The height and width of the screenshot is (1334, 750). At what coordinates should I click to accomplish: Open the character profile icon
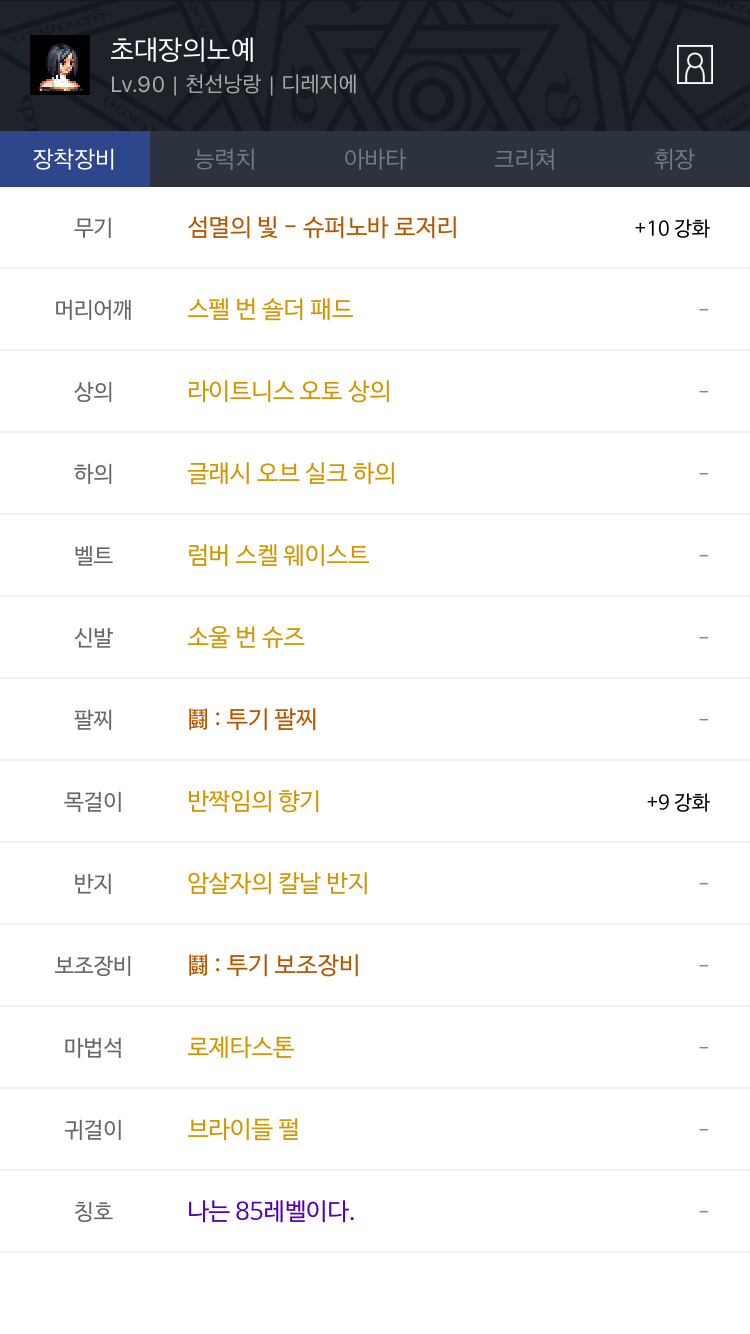point(694,65)
